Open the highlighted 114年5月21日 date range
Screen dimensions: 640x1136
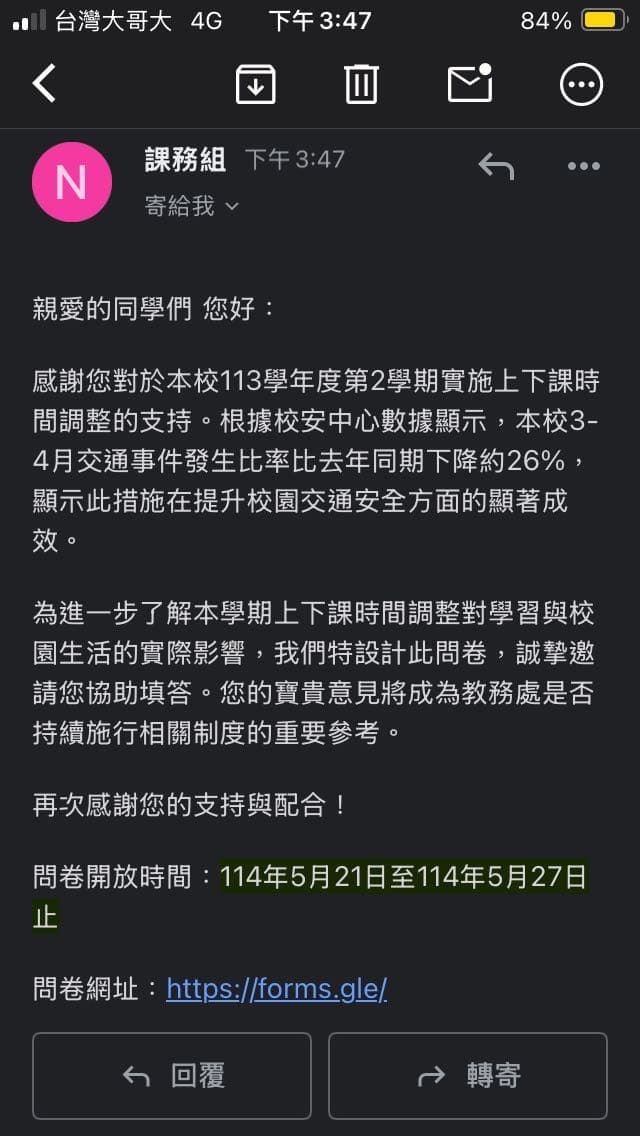pyautogui.click(x=403, y=877)
